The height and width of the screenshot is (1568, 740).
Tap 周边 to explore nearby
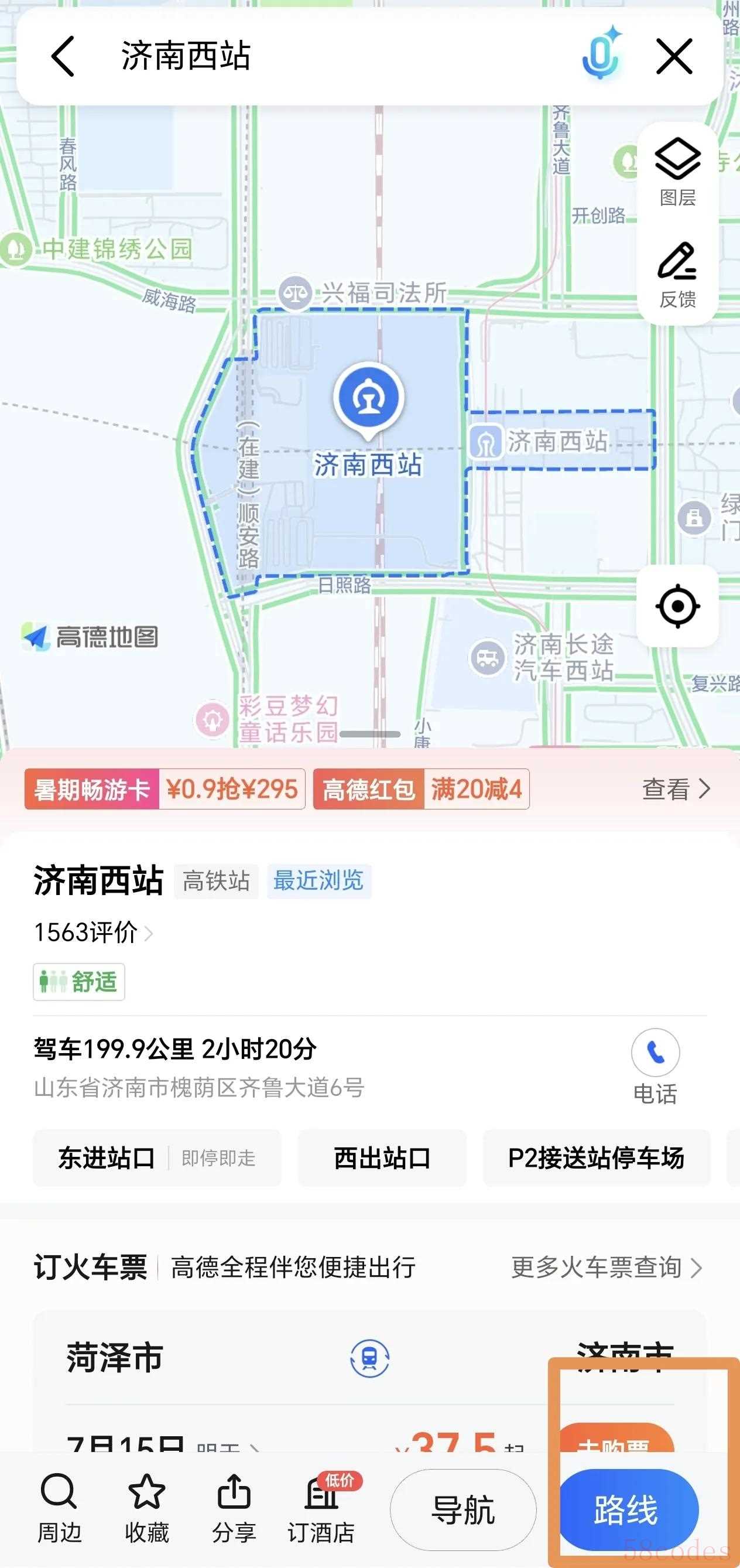click(x=59, y=1508)
